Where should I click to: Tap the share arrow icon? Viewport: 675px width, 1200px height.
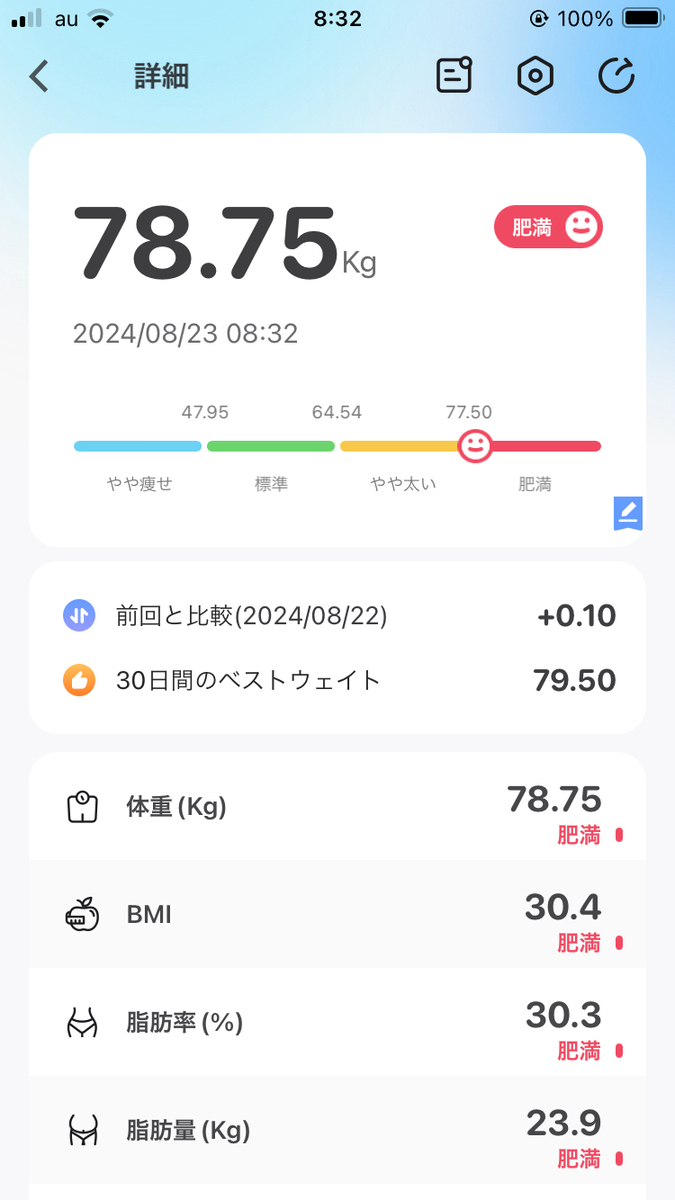pos(617,76)
